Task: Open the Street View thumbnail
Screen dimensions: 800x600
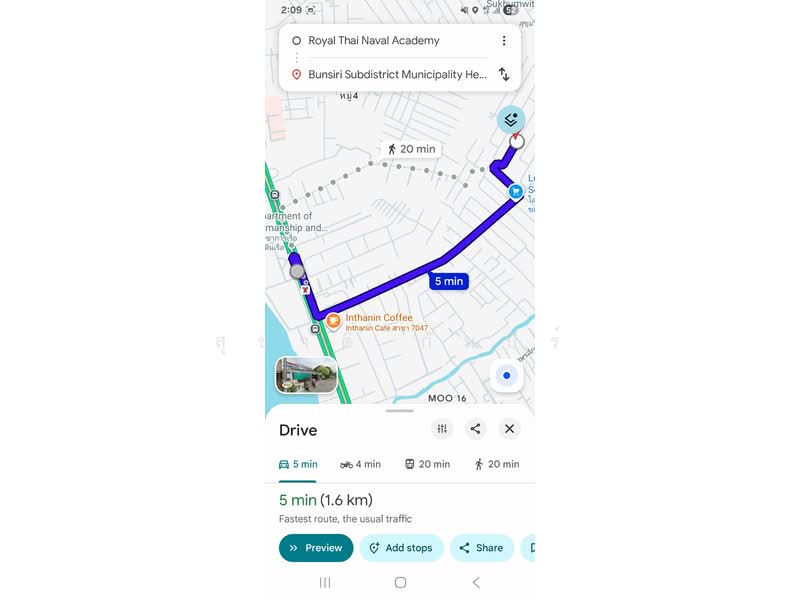Action: pos(306,375)
